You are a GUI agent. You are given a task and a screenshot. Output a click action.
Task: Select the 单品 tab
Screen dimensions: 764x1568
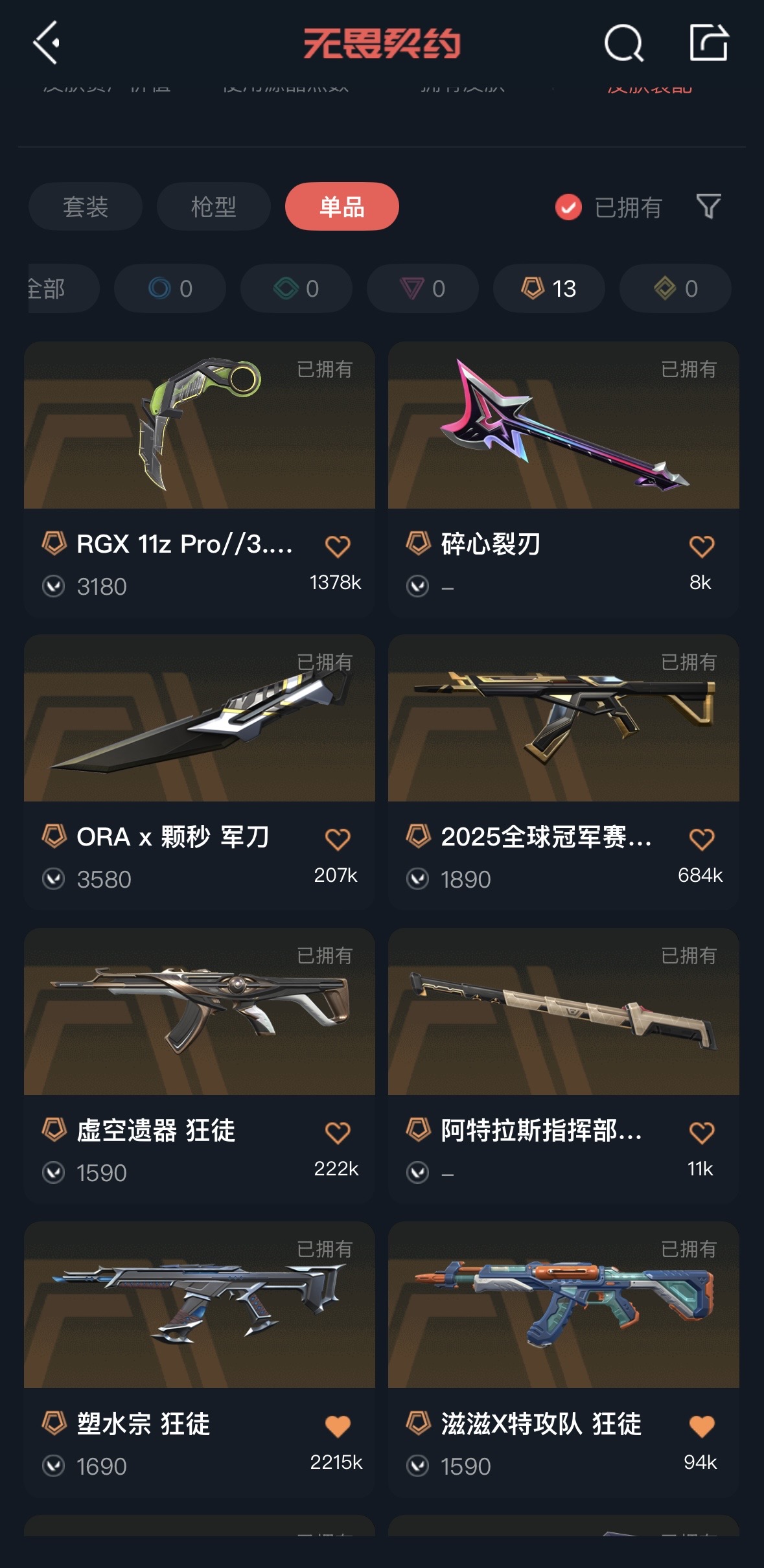(341, 207)
